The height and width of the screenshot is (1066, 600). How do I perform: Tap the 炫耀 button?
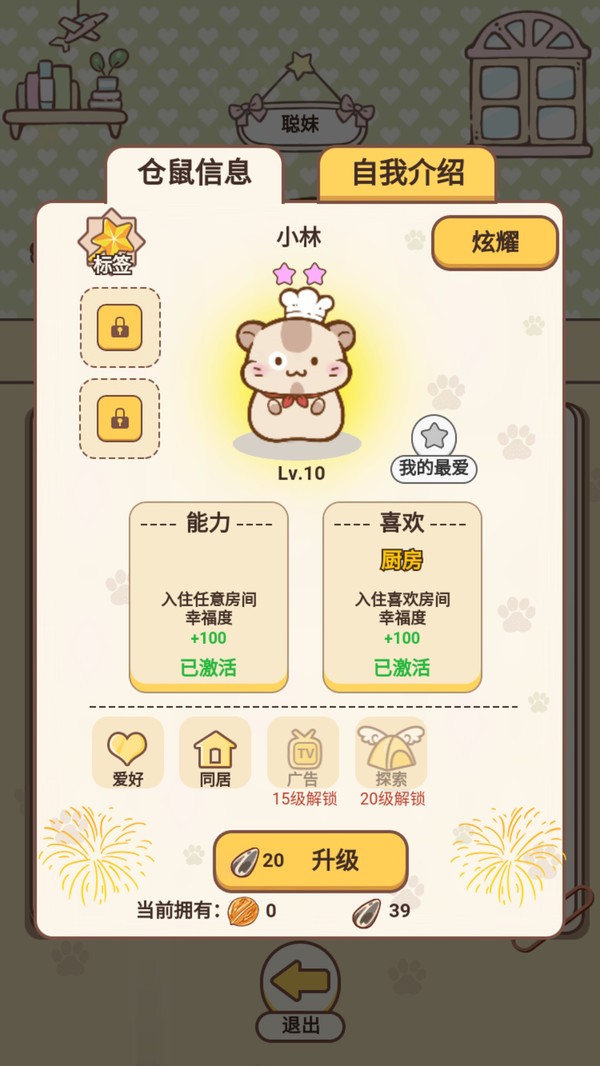495,243
